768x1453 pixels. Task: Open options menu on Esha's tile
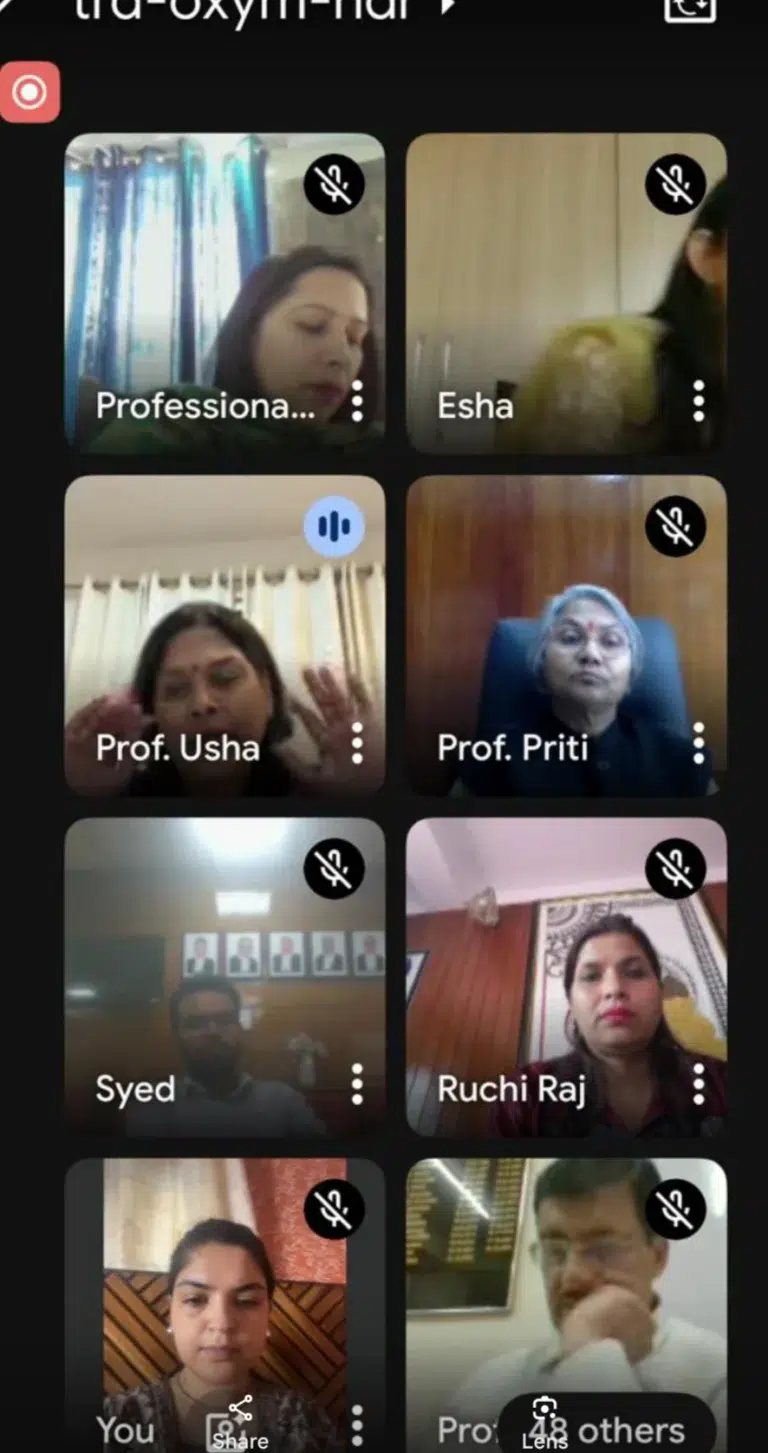pos(698,402)
